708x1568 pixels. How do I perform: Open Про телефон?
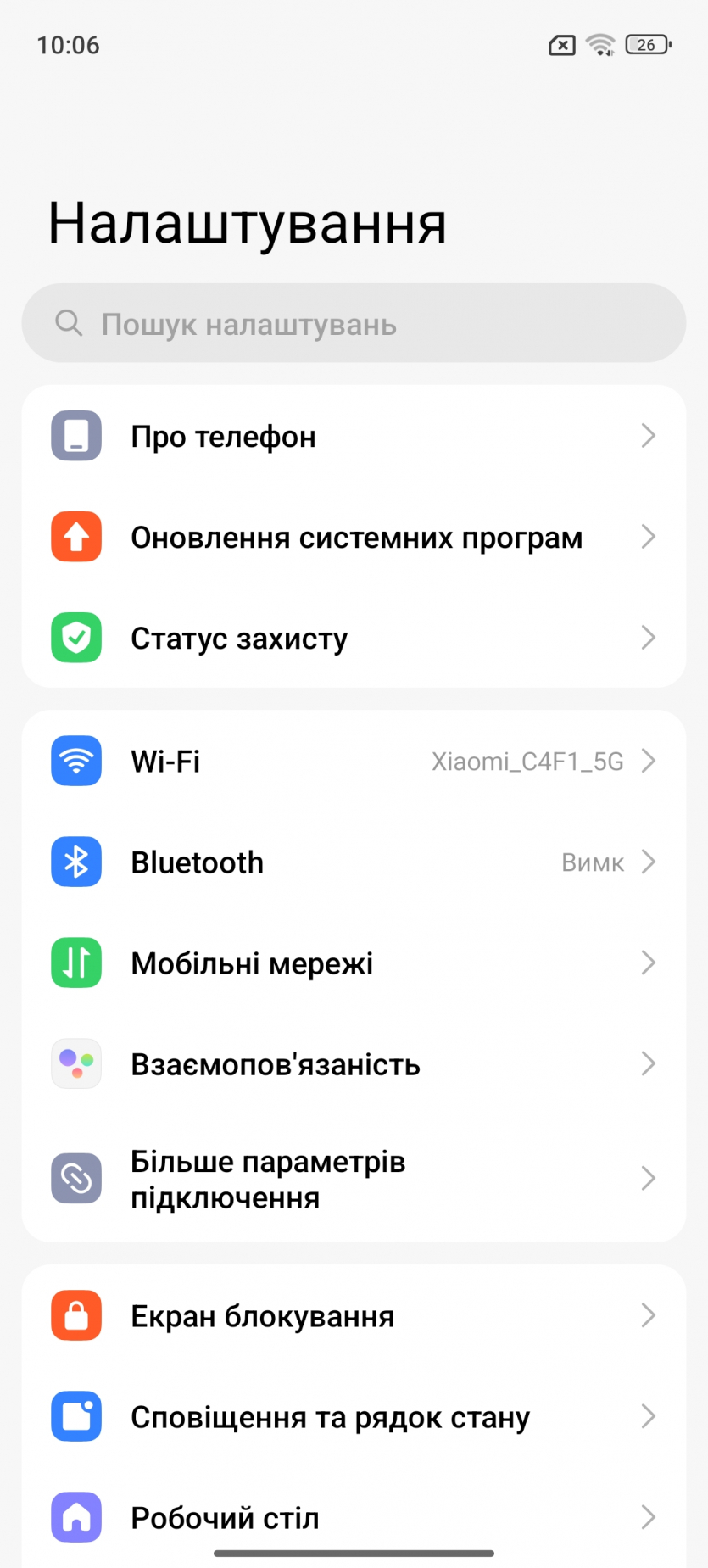[x=353, y=436]
